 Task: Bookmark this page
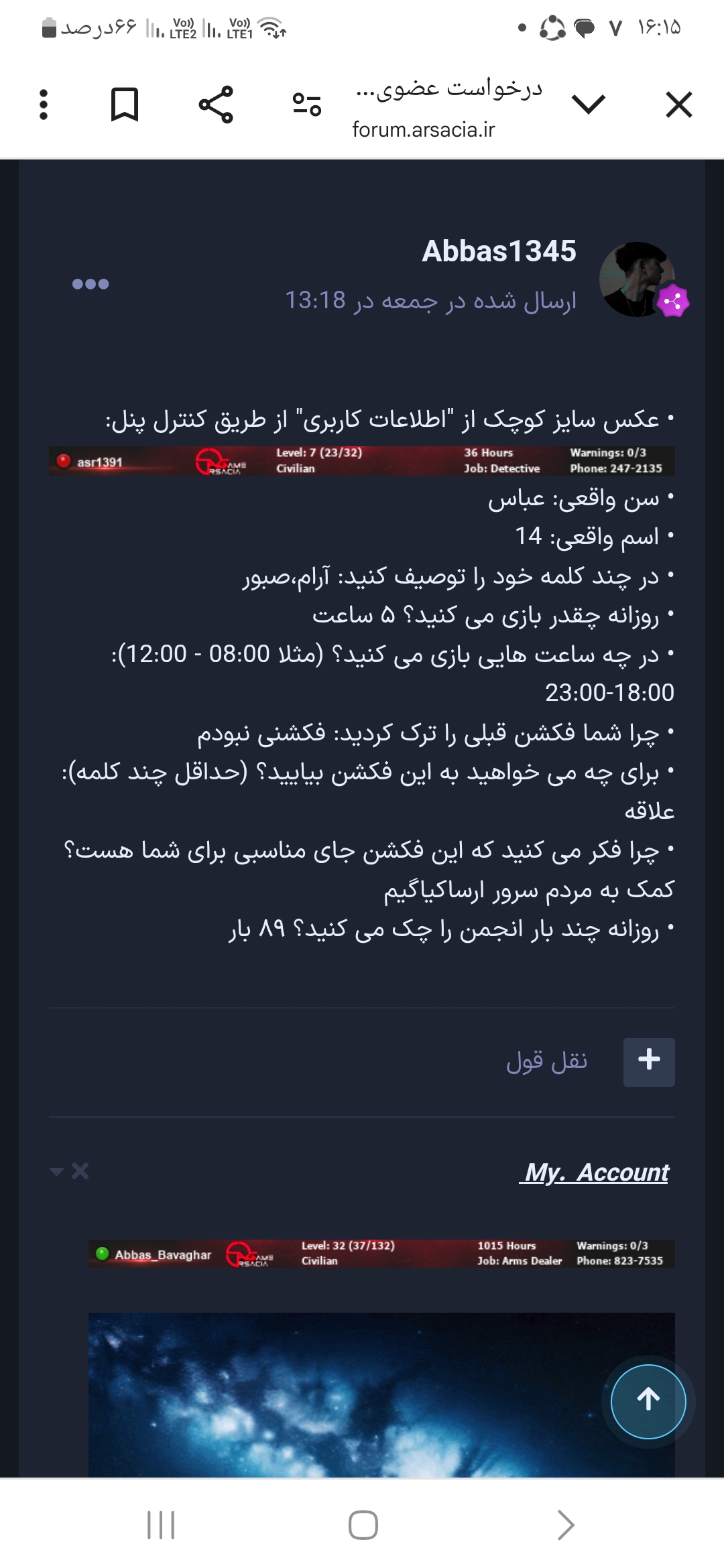pyautogui.click(x=124, y=105)
